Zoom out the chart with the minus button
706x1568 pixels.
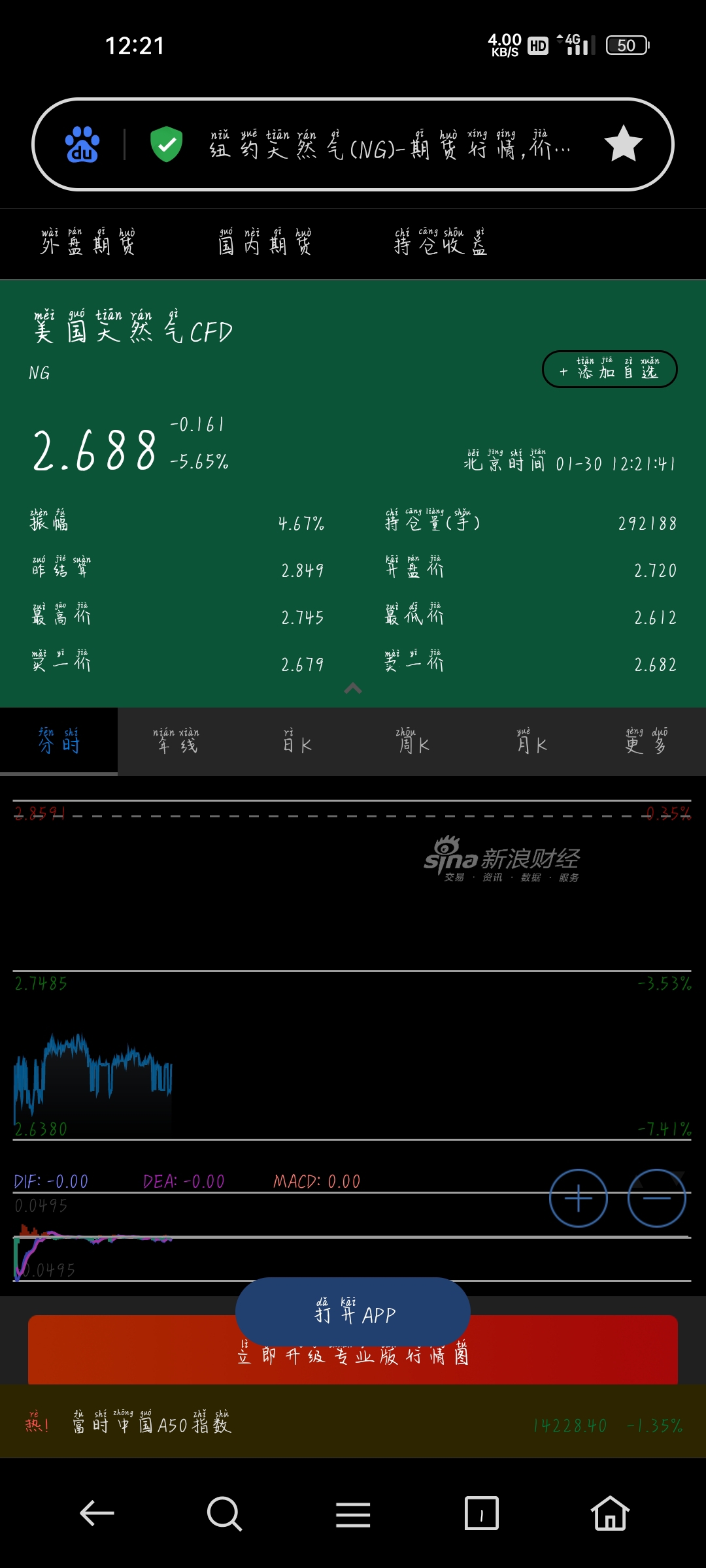pyautogui.click(x=657, y=1198)
